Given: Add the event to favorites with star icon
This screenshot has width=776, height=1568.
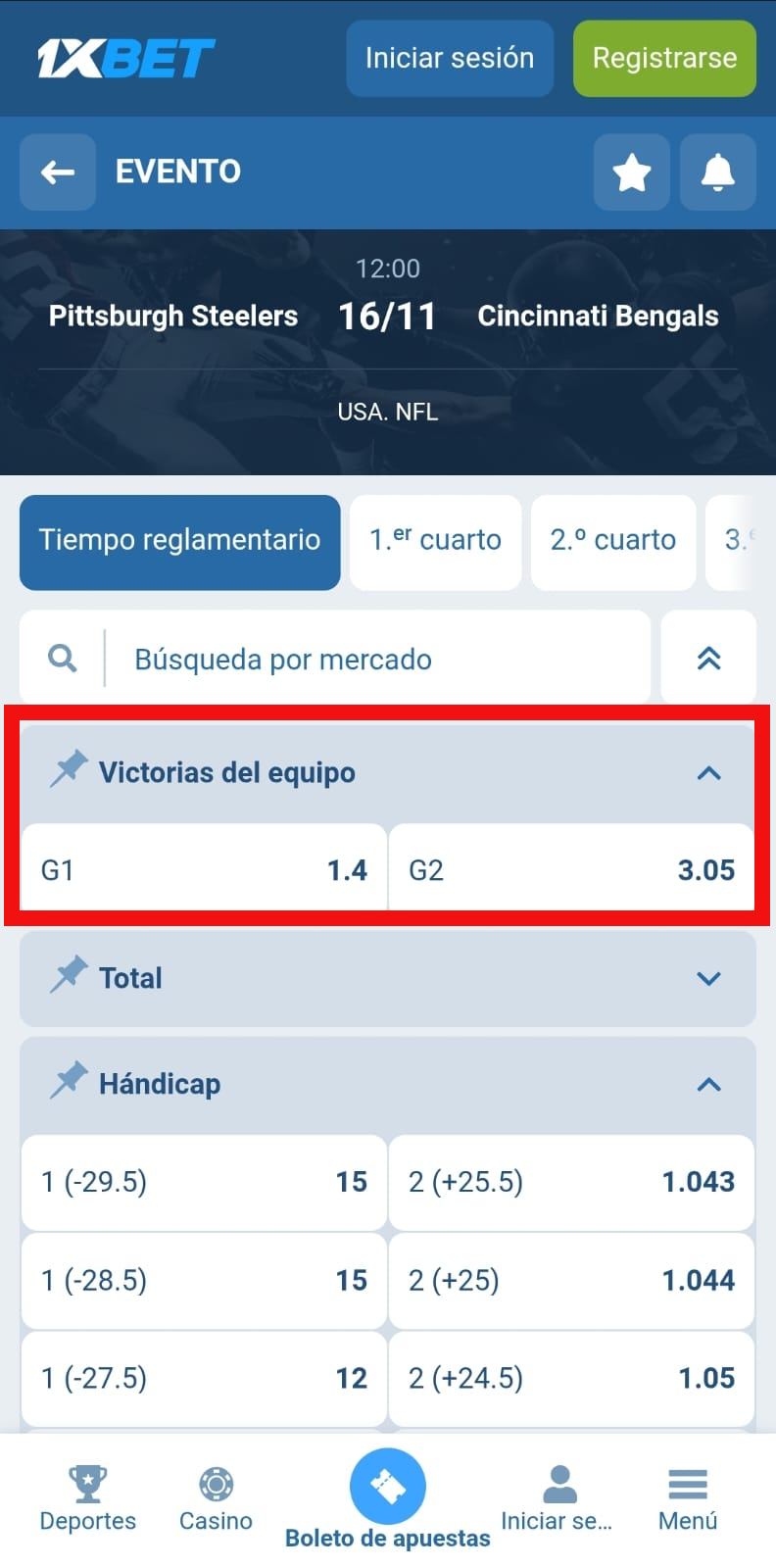Looking at the screenshot, I should tap(631, 172).
